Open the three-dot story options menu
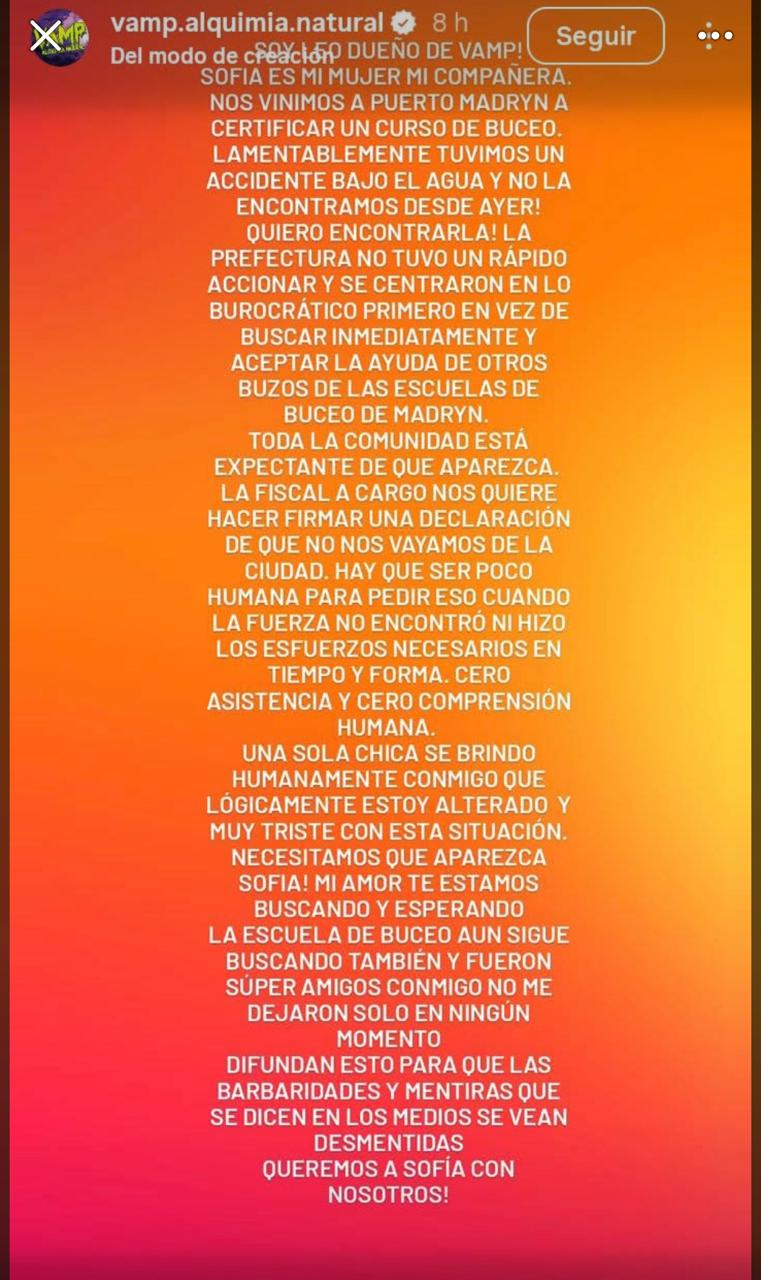 (x=715, y=36)
